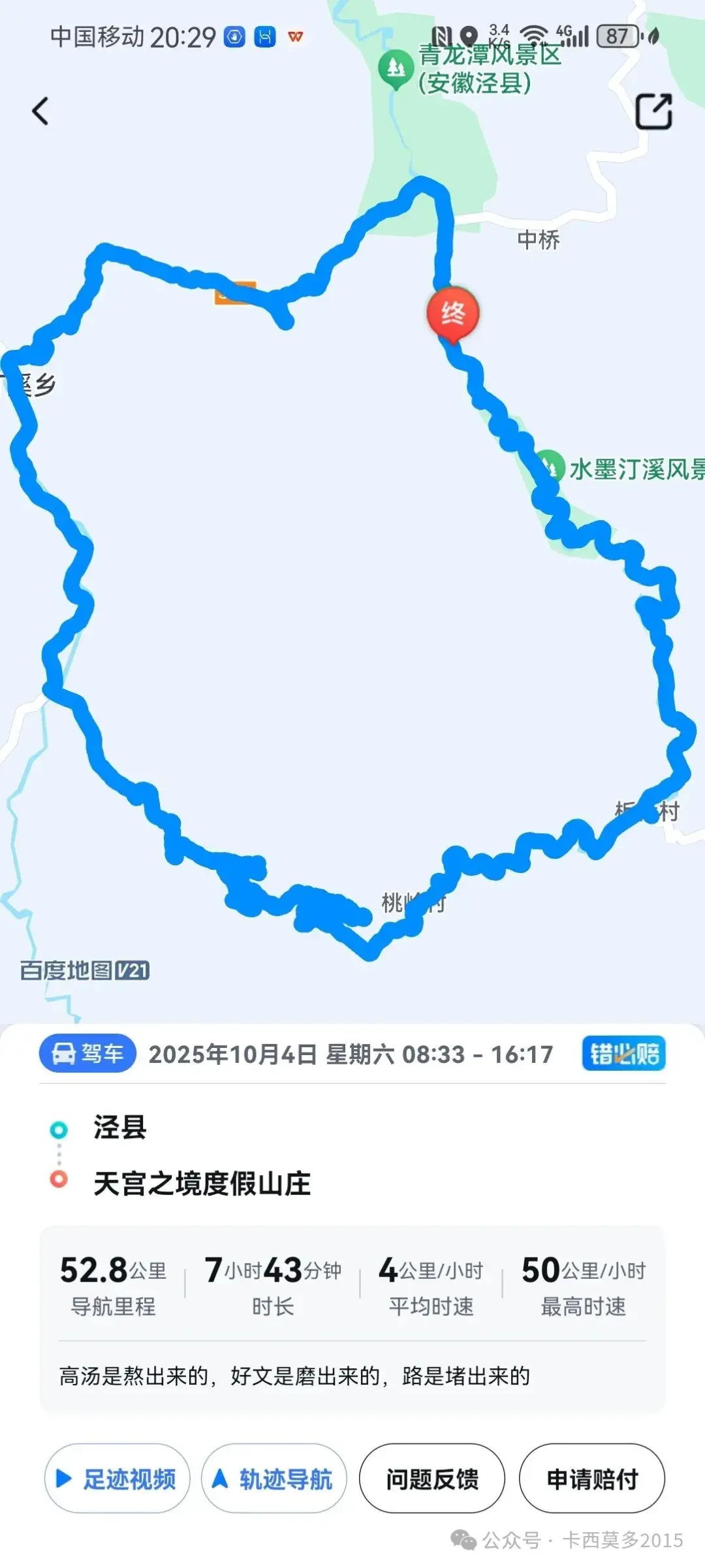Tap the red 终 end marker on the map

pos(452,314)
